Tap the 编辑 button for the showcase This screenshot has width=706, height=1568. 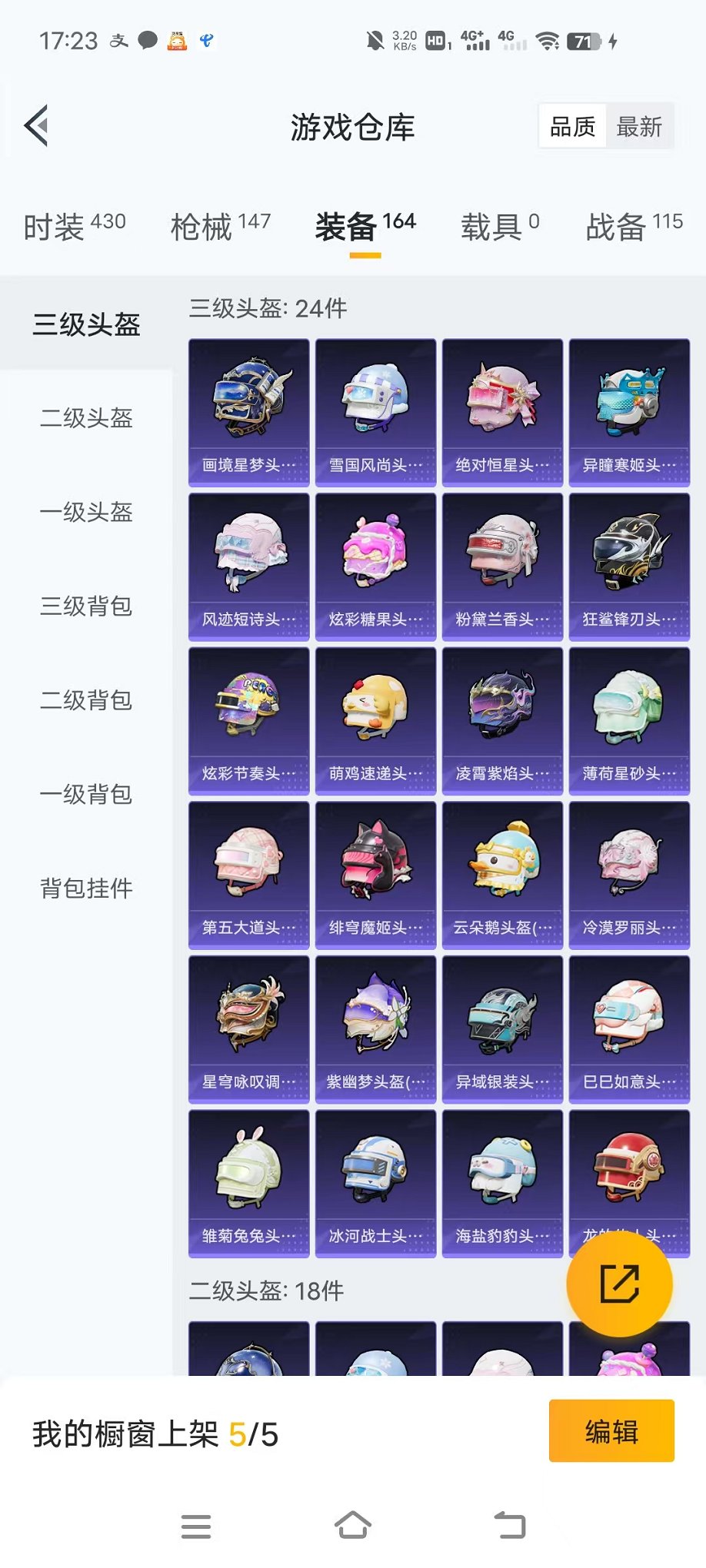pos(611,1431)
